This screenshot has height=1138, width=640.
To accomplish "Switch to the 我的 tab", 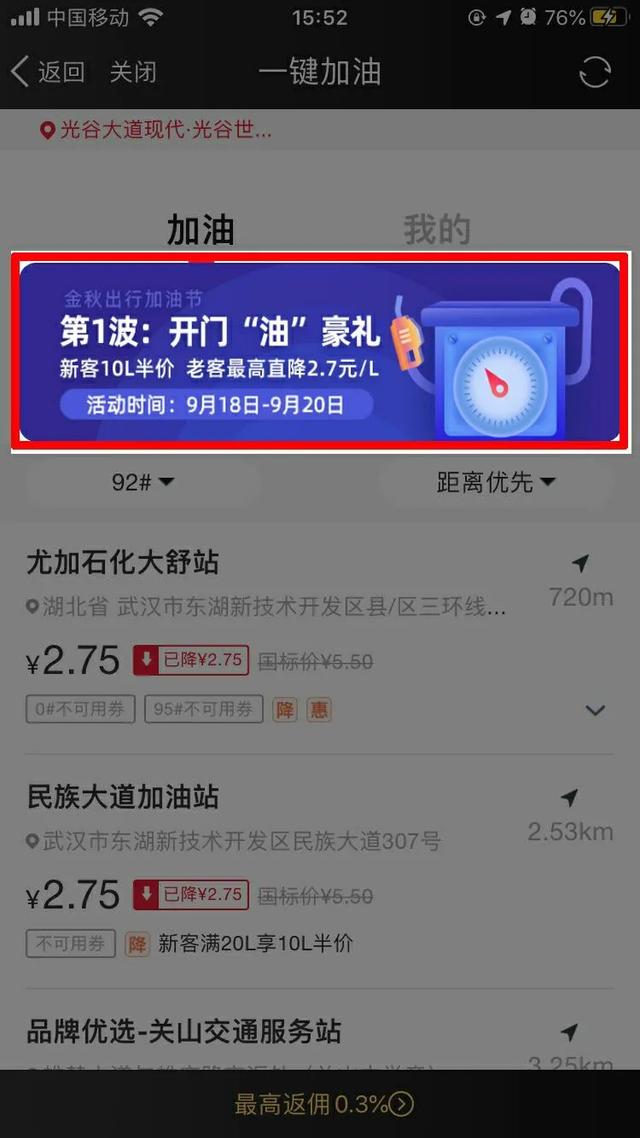I will [437, 229].
